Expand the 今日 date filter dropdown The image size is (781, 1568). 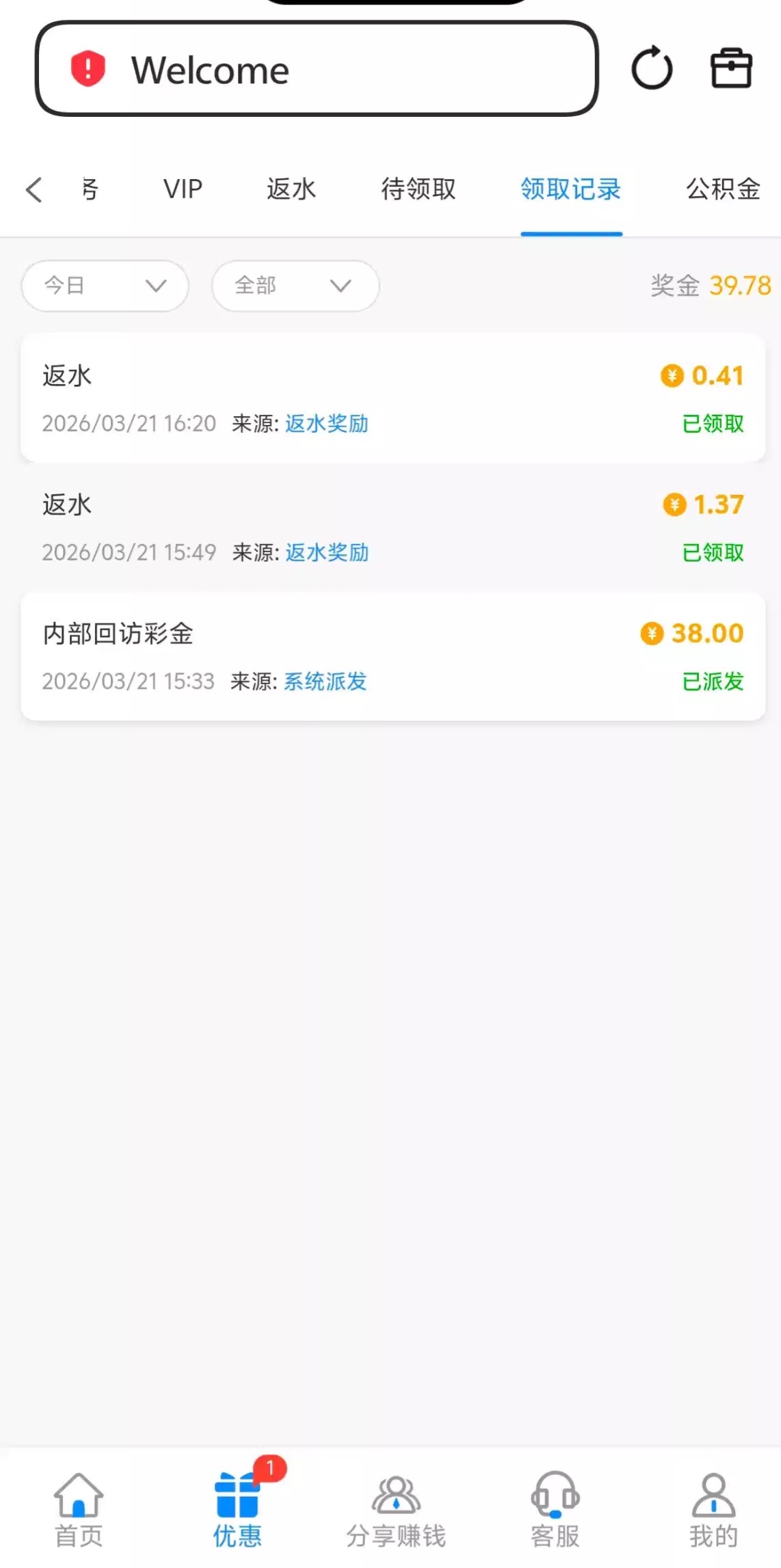tap(105, 286)
